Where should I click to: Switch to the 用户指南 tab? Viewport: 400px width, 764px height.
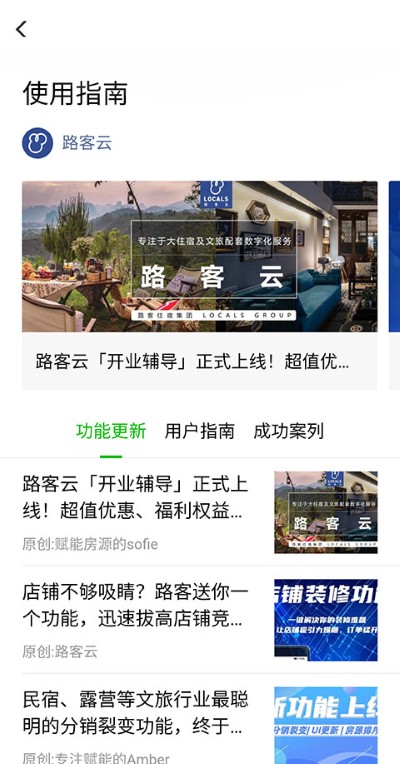click(200, 431)
